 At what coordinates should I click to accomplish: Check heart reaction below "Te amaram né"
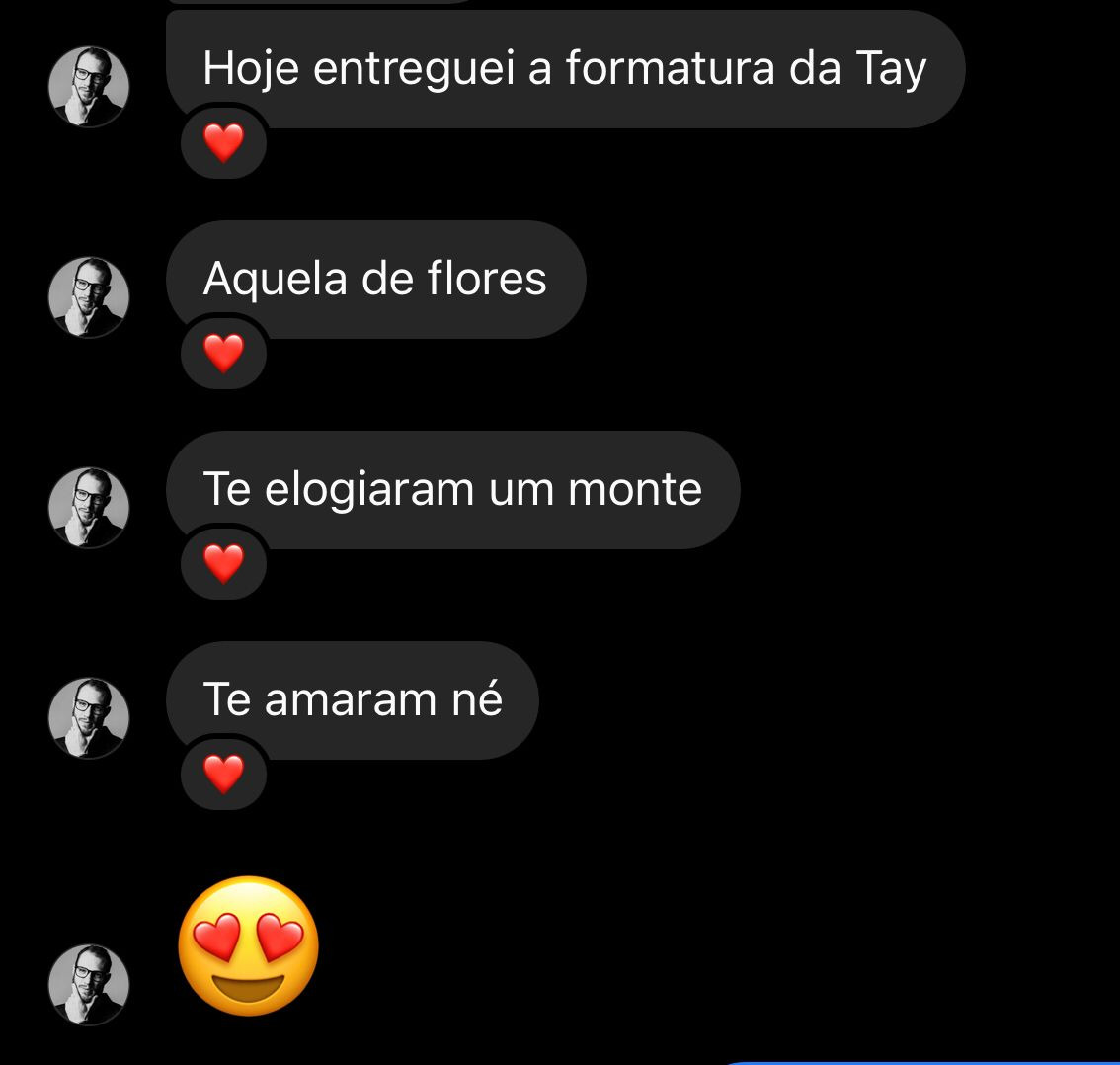tap(223, 775)
